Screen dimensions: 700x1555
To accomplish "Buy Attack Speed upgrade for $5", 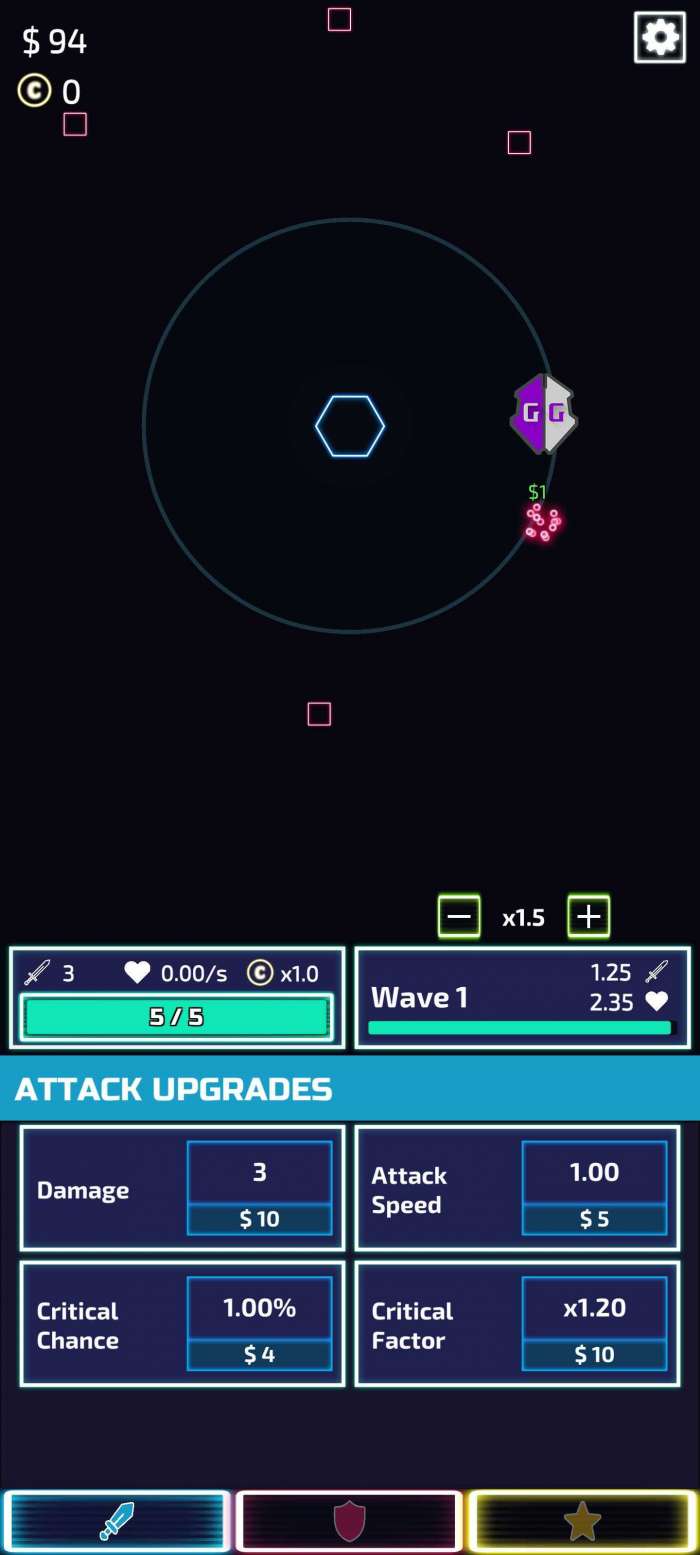I will coord(594,1219).
